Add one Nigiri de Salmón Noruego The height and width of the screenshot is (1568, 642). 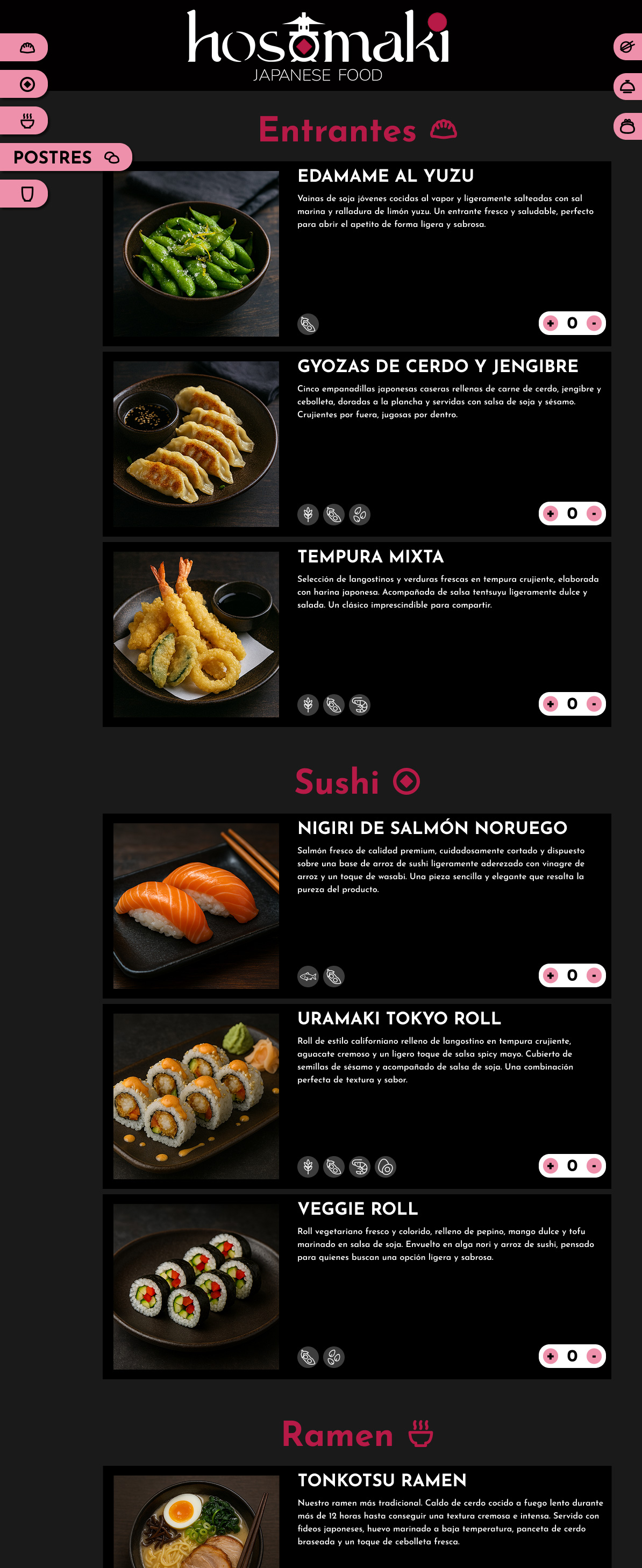550,976
